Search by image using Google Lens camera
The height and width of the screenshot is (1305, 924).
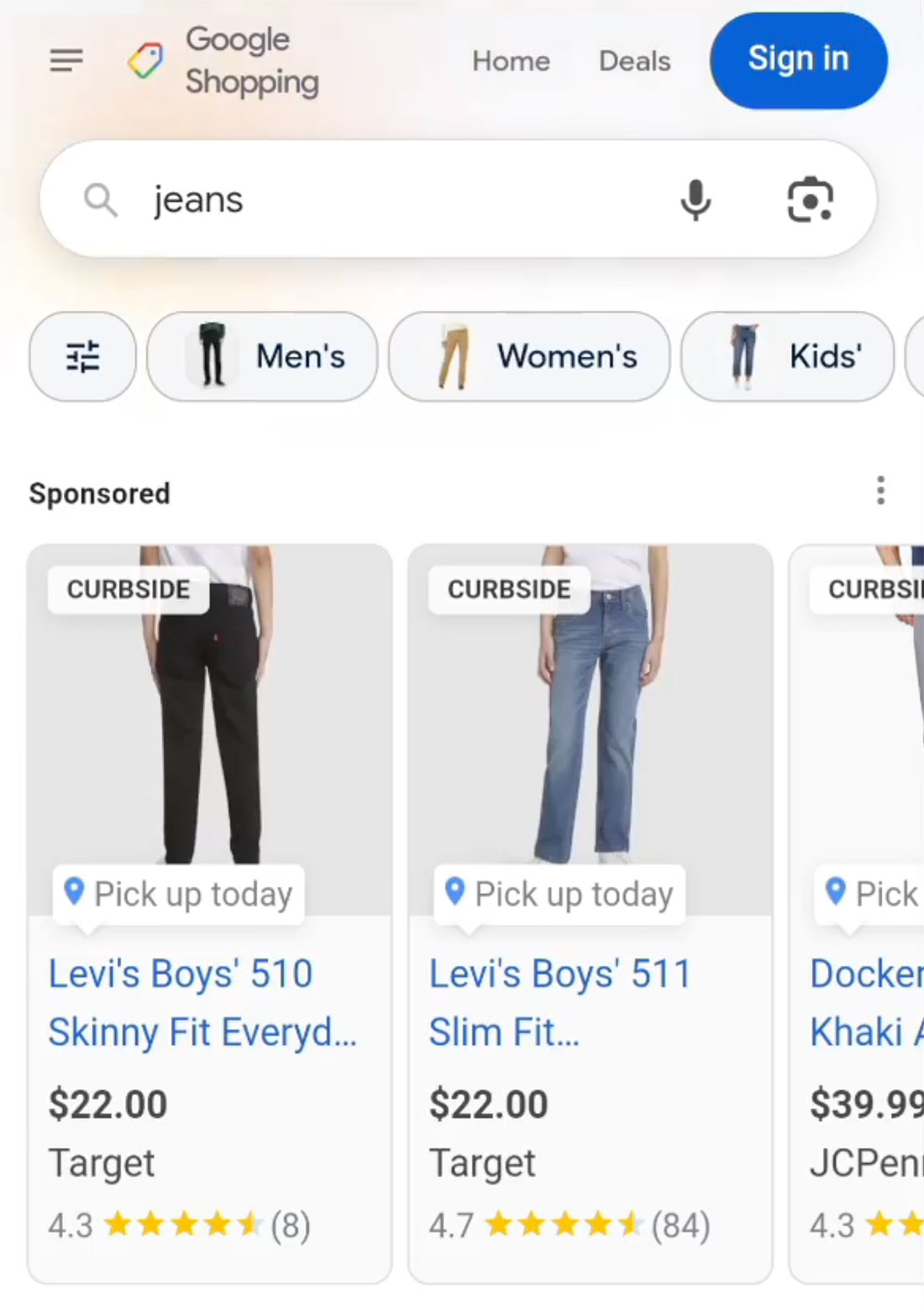coord(811,199)
